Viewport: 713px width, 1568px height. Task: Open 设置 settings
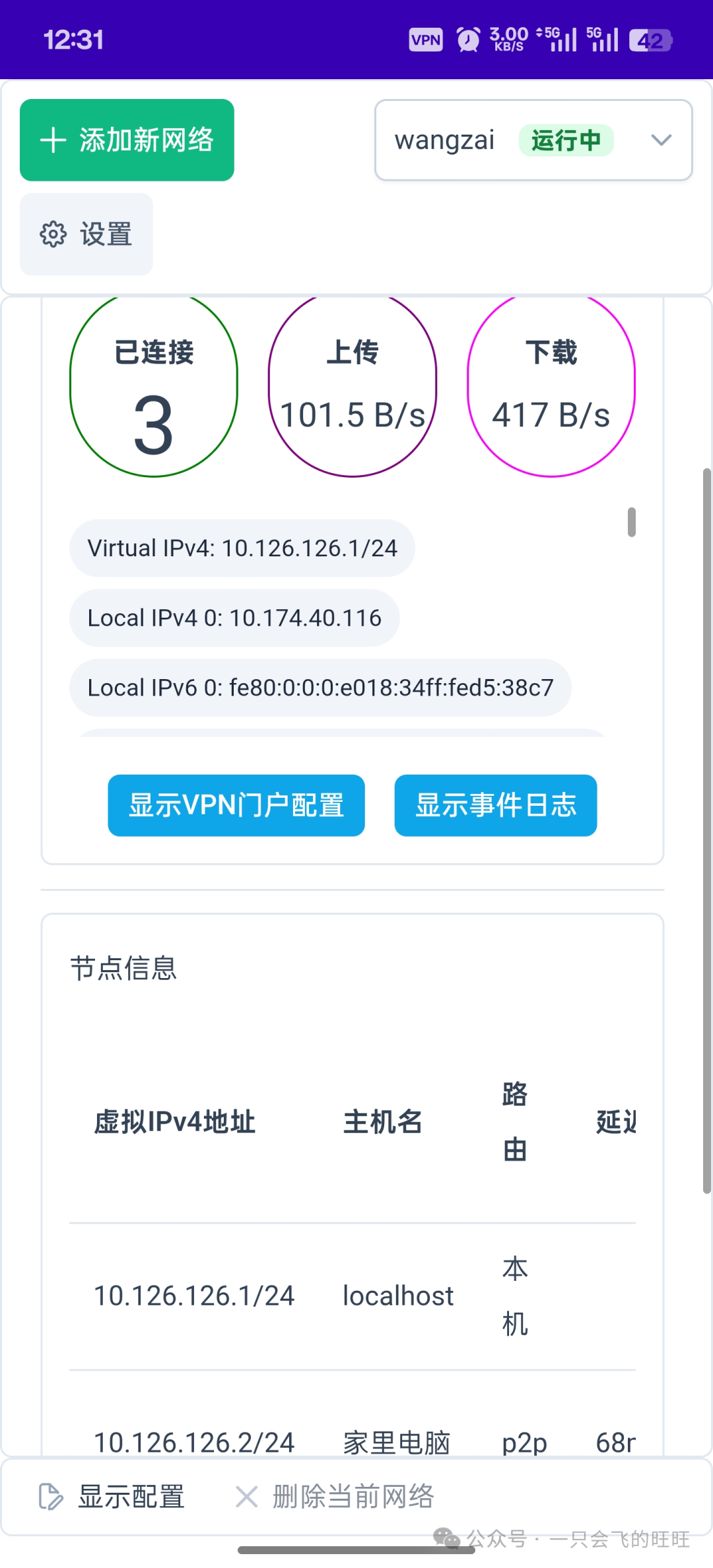pos(86,234)
